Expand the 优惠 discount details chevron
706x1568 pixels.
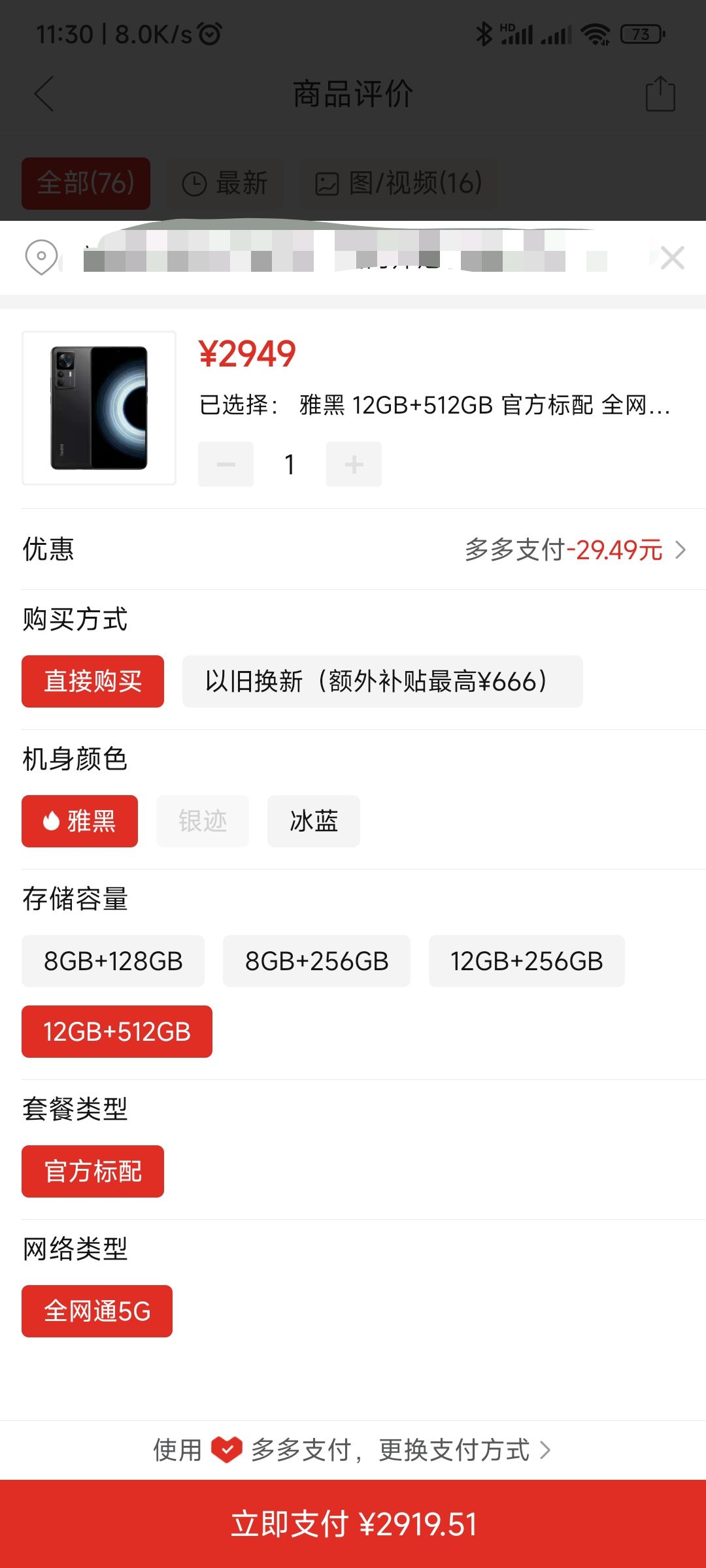(x=680, y=551)
